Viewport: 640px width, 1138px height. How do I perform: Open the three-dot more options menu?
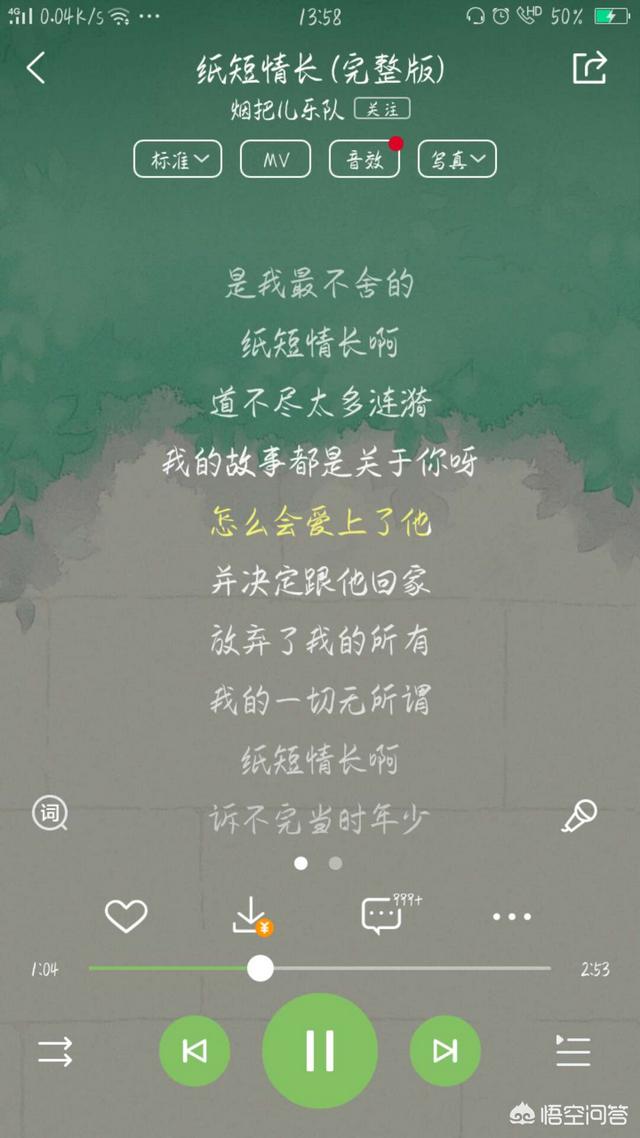point(512,917)
